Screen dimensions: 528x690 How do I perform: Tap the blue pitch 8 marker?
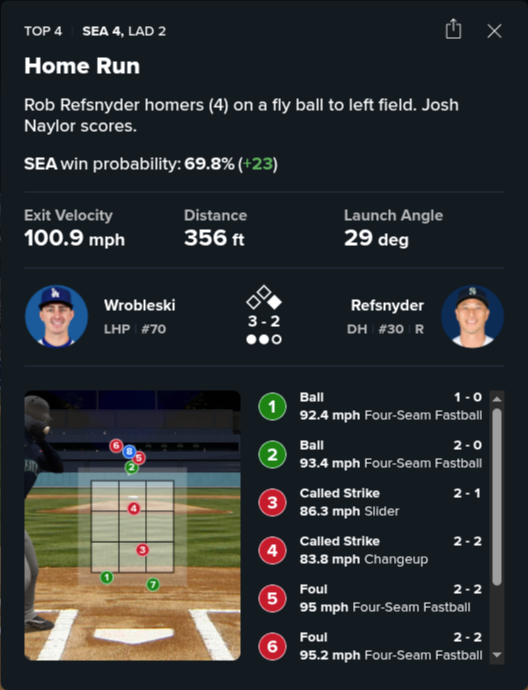tap(129, 451)
